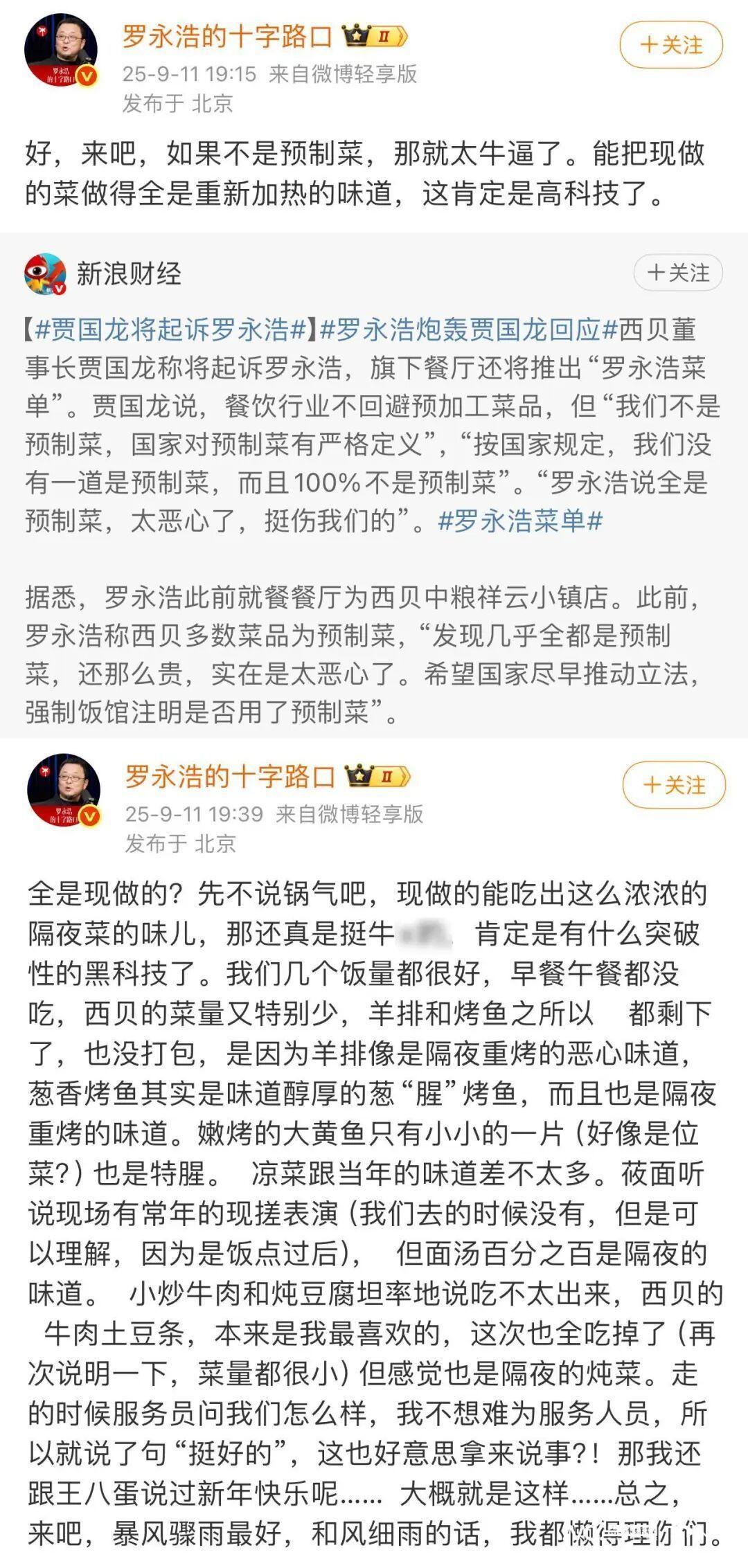Open the #罗永浩菜单# hashtag

520,521
